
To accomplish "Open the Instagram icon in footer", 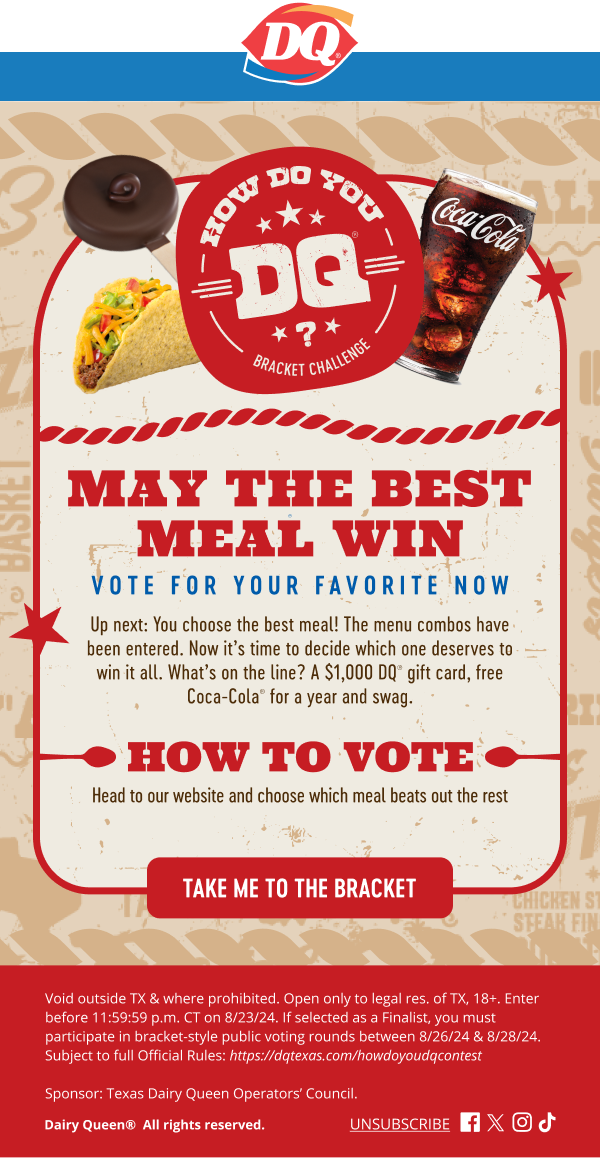I will pos(522,1123).
